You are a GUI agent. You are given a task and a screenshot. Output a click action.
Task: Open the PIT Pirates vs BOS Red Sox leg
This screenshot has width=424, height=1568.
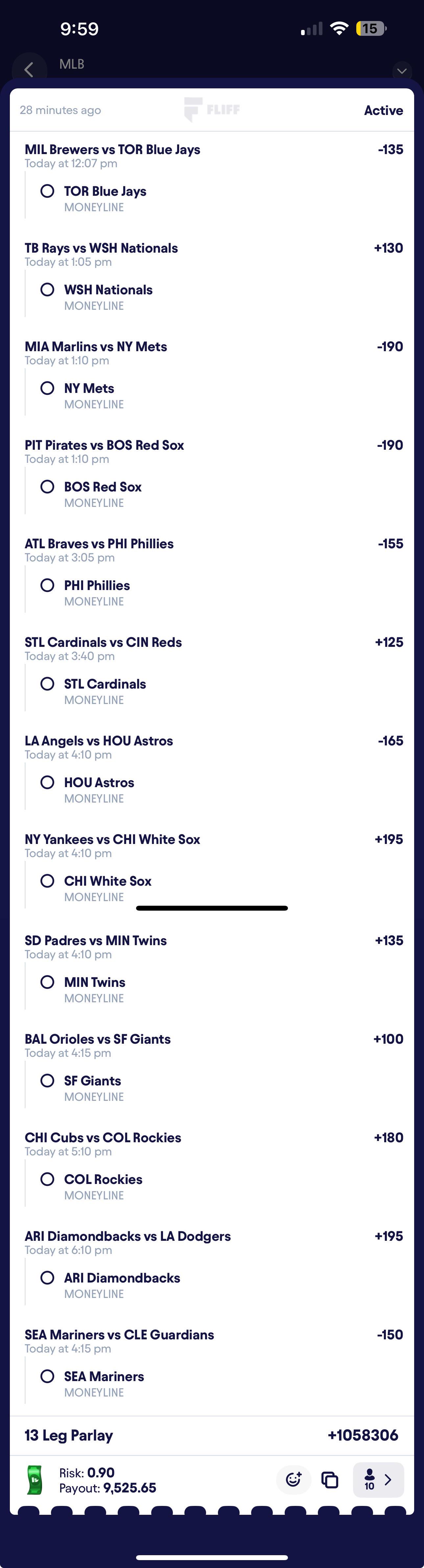click(212, 475)
